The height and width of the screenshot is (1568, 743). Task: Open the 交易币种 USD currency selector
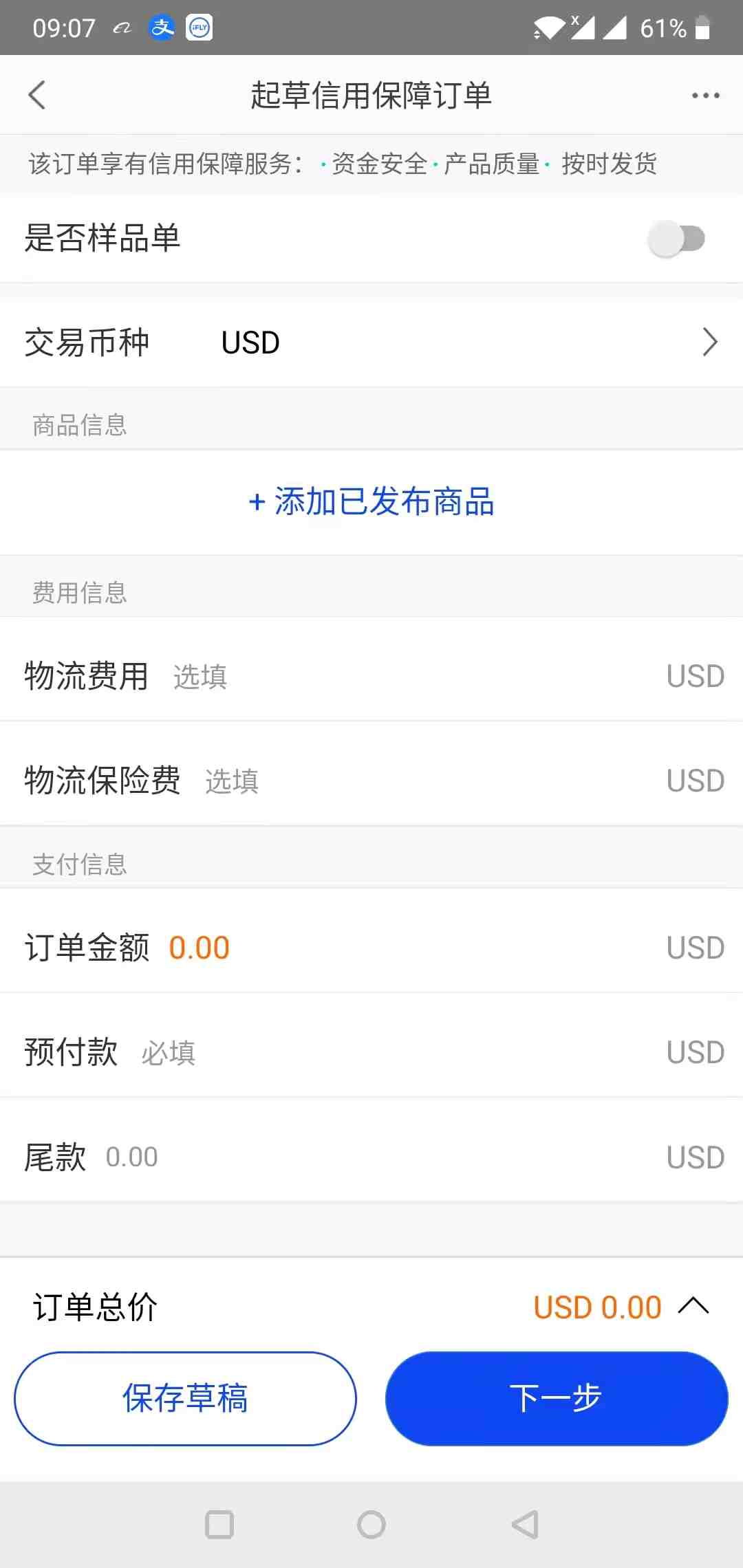[x=371, y=342]
